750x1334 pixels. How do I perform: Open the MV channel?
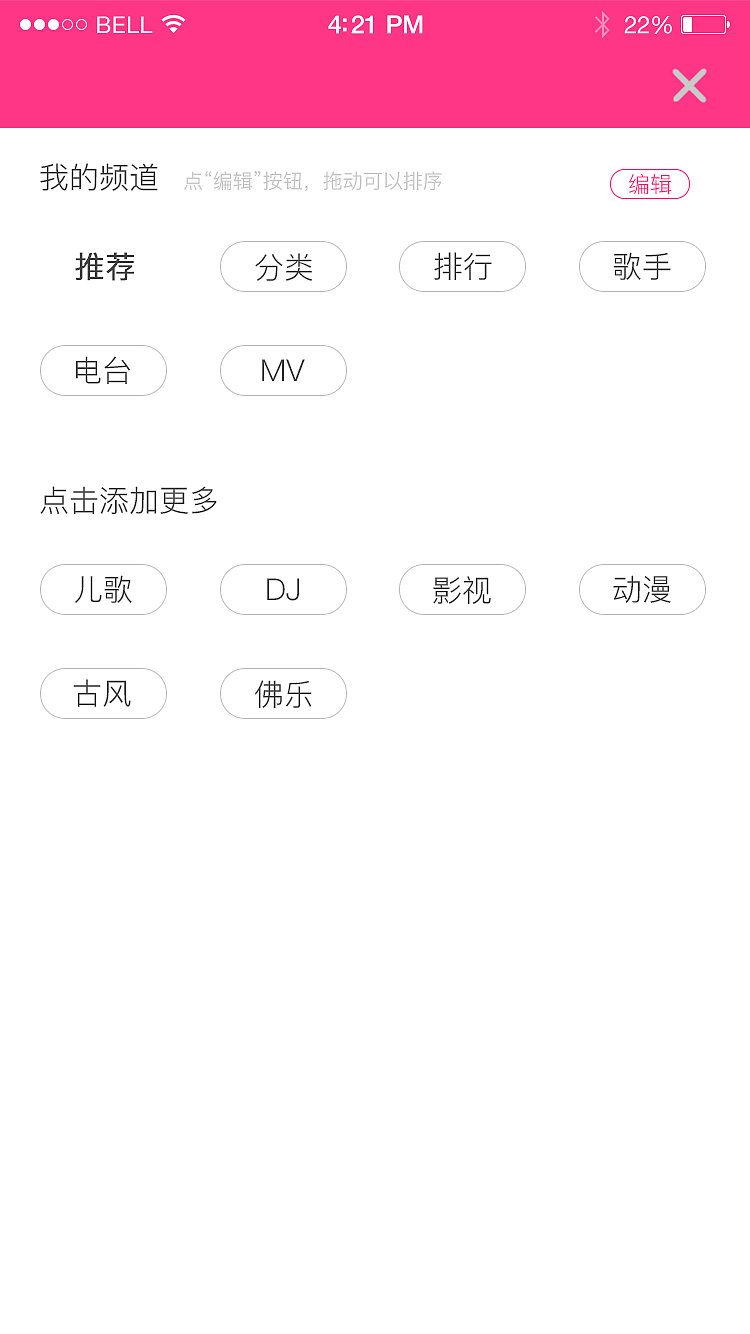click(x=283, y=371)
